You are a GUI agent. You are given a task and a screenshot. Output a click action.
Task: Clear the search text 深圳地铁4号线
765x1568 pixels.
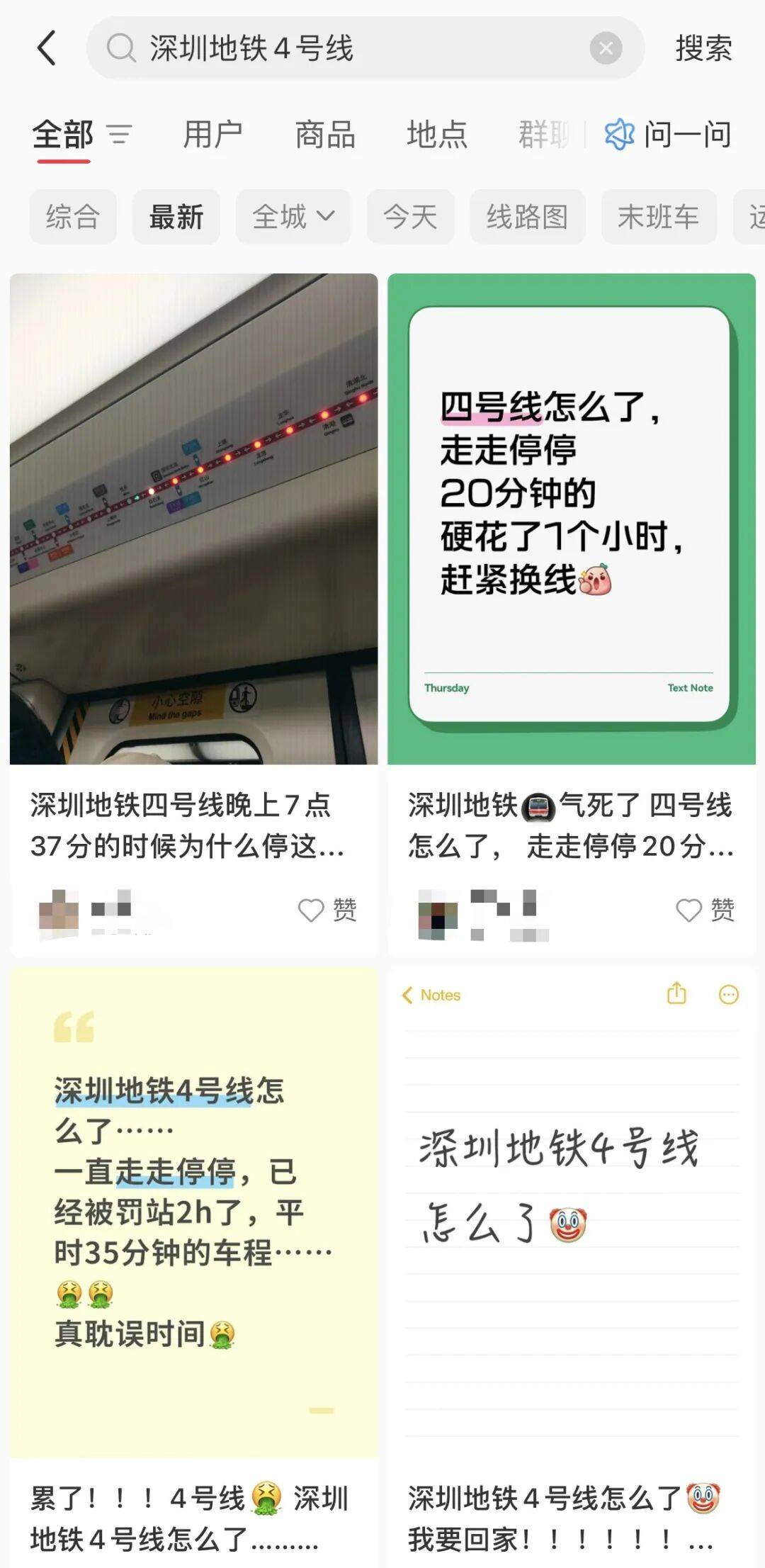(606, 48)
